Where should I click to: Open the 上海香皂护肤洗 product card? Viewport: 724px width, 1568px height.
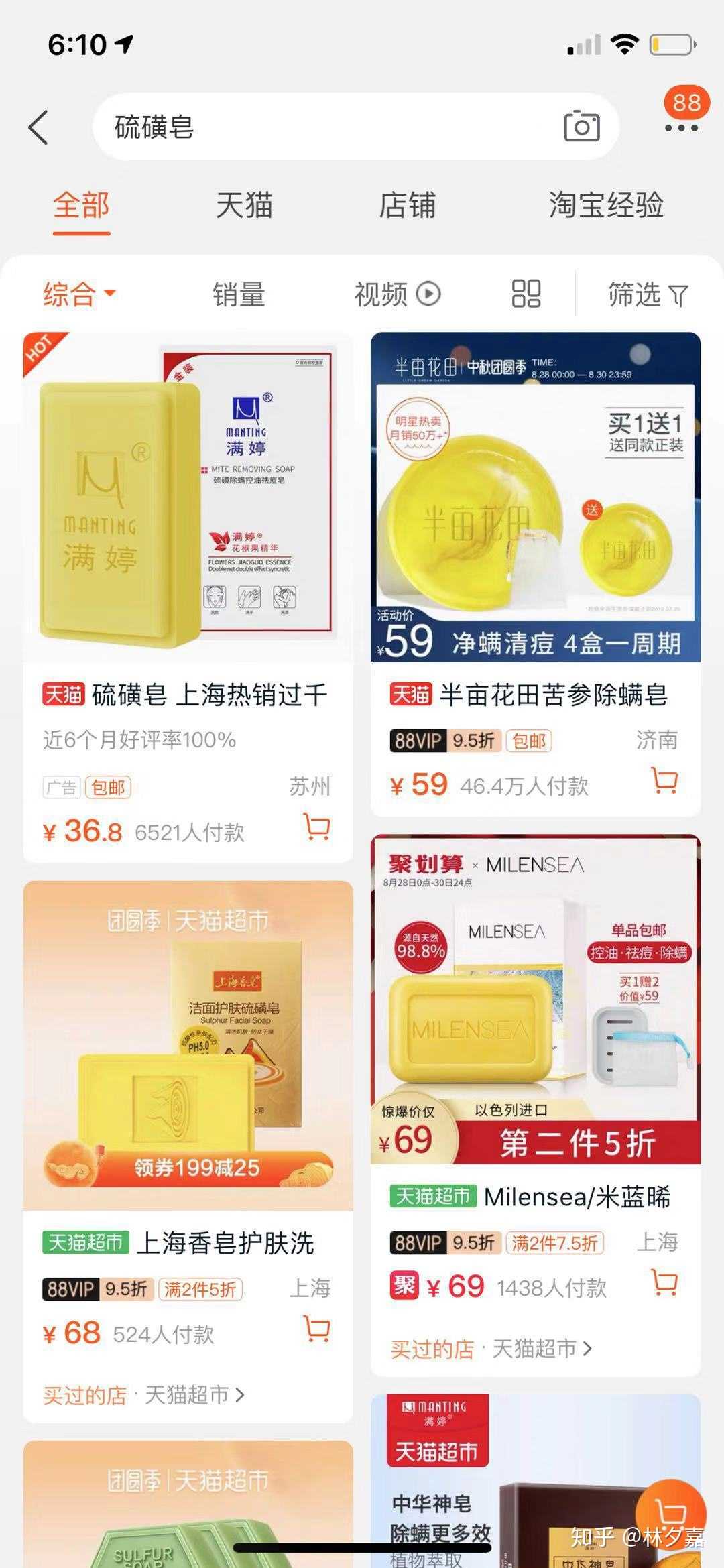click(x=188, y=1046)
